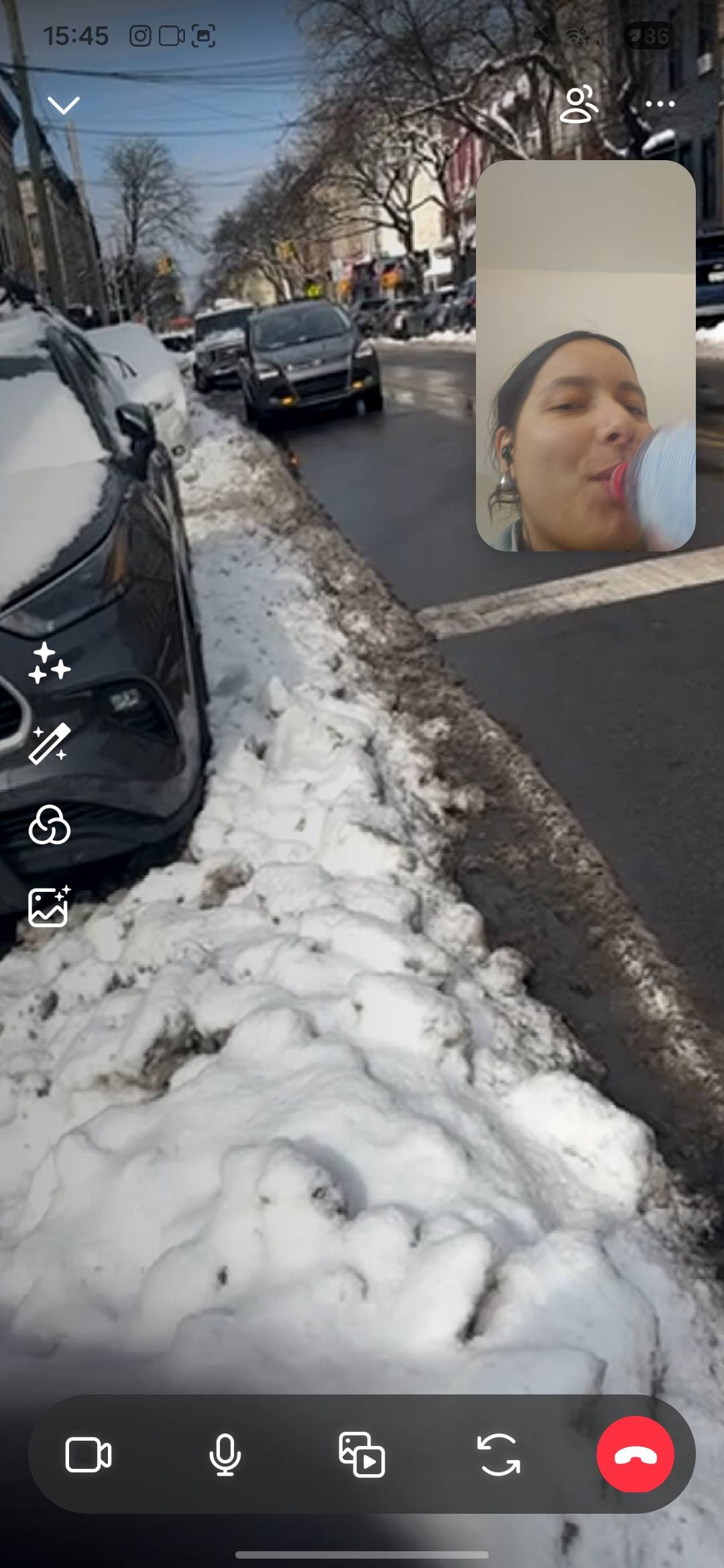Open the add participants icon
The width and height of the screenshot is (724, 1568).
(579, 104)
